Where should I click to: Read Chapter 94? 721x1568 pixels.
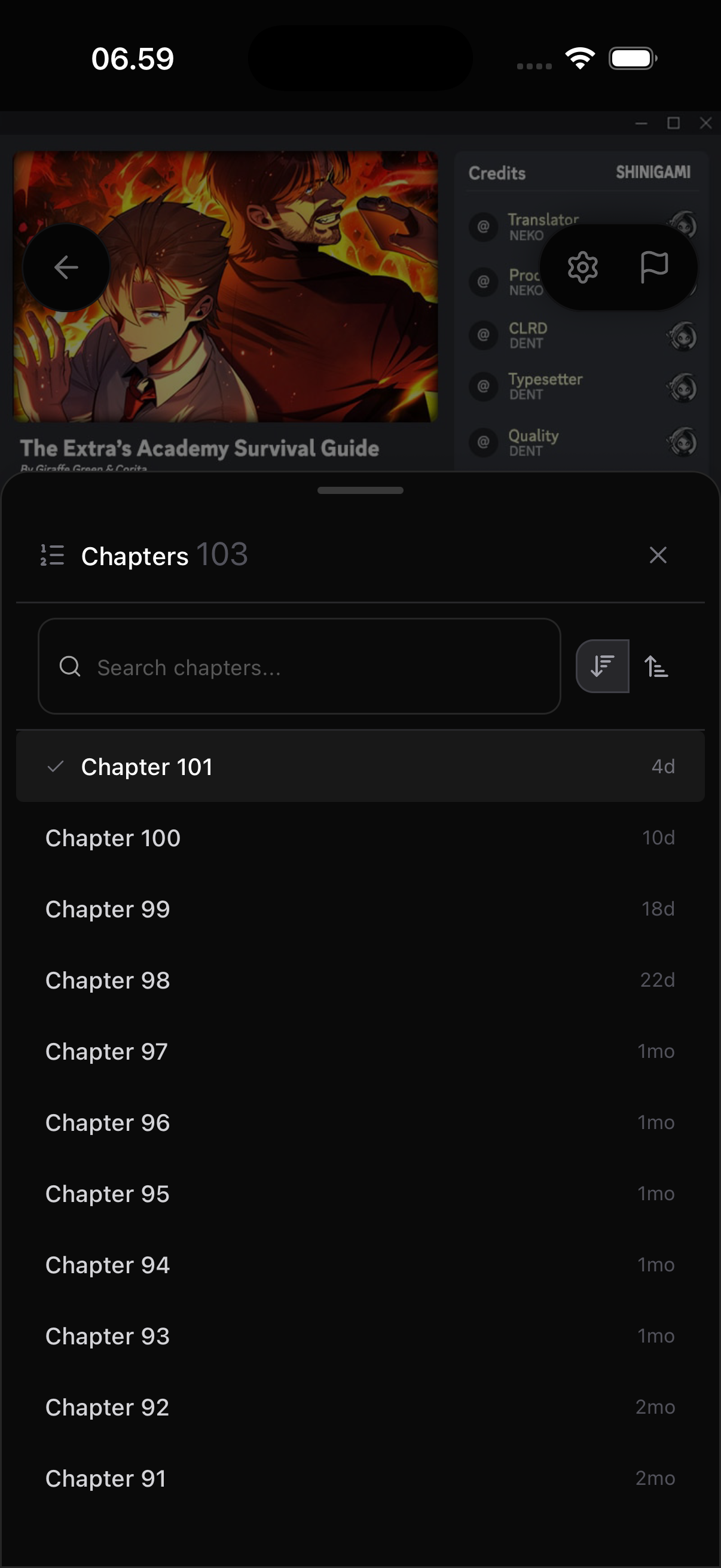tap(360, 1265)
